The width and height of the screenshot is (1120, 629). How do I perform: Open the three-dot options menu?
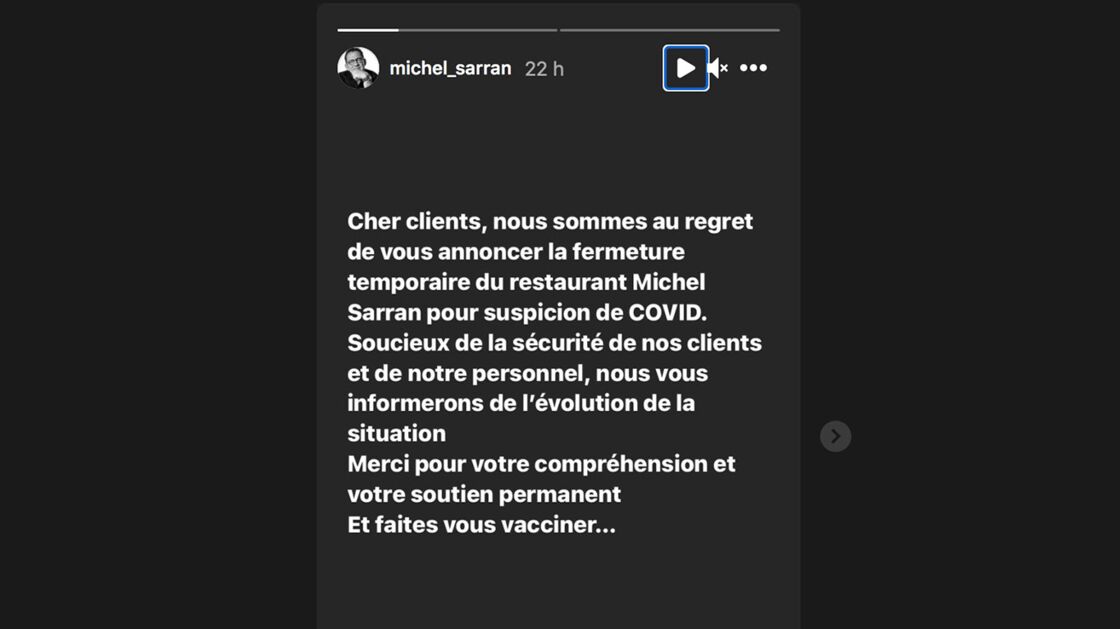753,68
